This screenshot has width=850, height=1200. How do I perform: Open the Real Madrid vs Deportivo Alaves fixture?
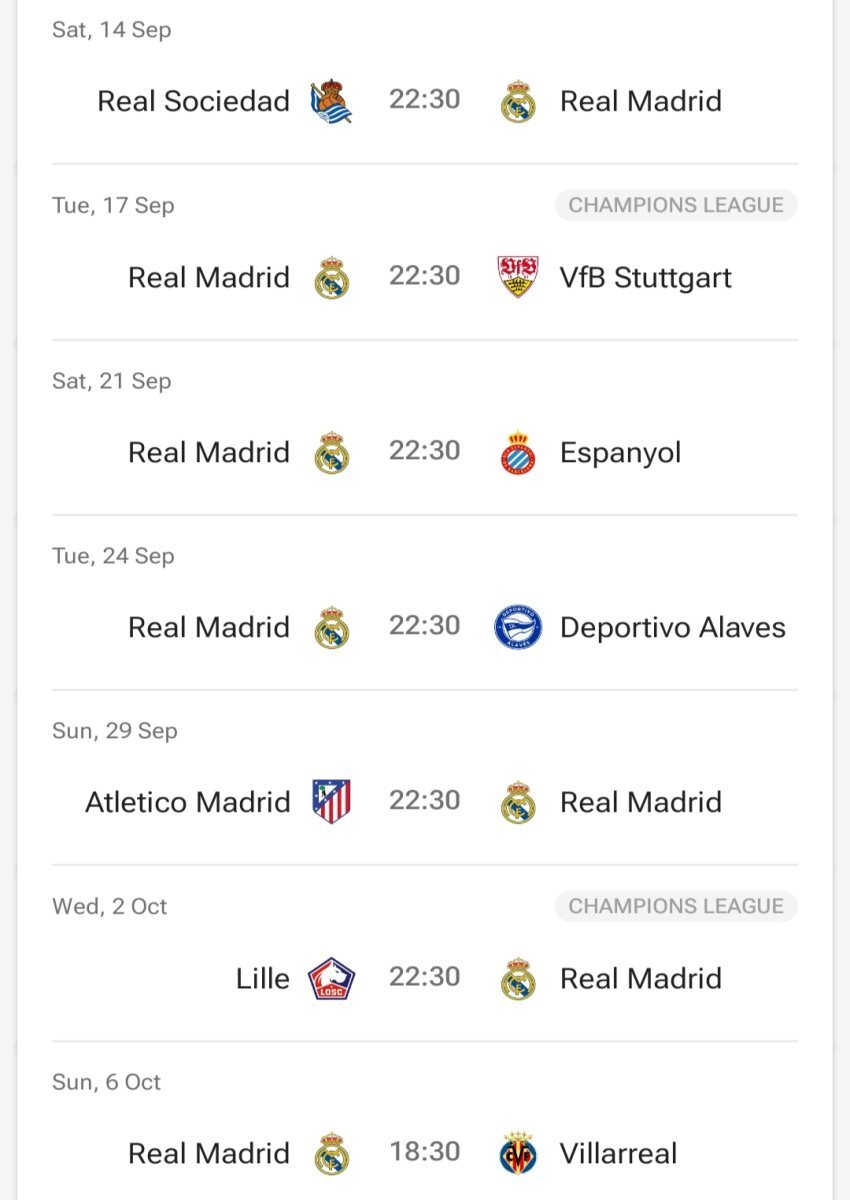(424, 627)
